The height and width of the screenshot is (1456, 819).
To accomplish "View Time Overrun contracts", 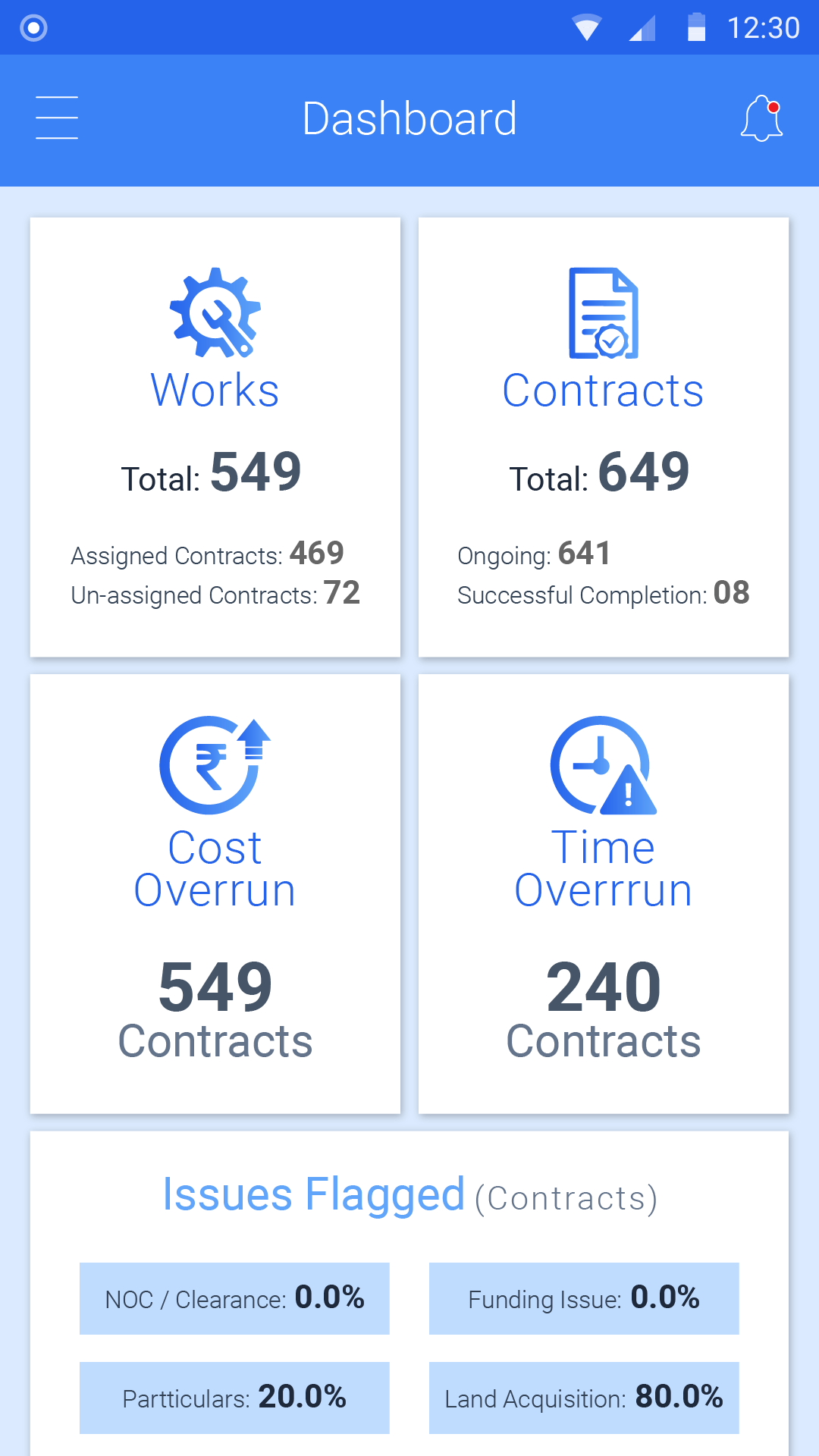I will pyautogui.click(x=604, y=893).
